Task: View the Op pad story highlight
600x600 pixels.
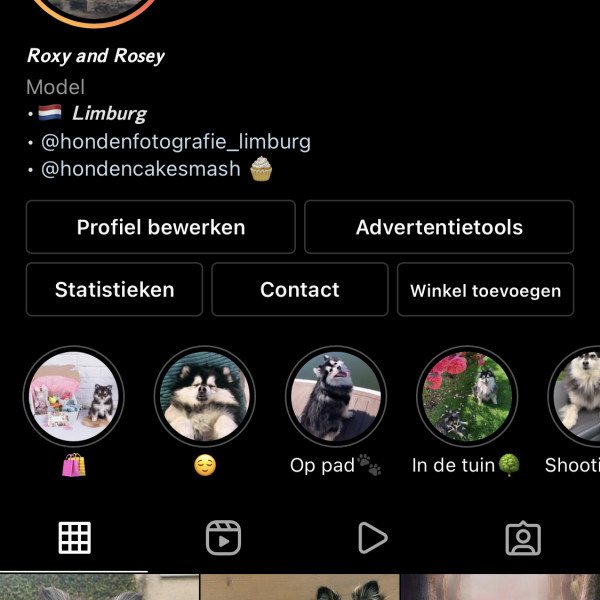Action: click(x=335, y=397)
